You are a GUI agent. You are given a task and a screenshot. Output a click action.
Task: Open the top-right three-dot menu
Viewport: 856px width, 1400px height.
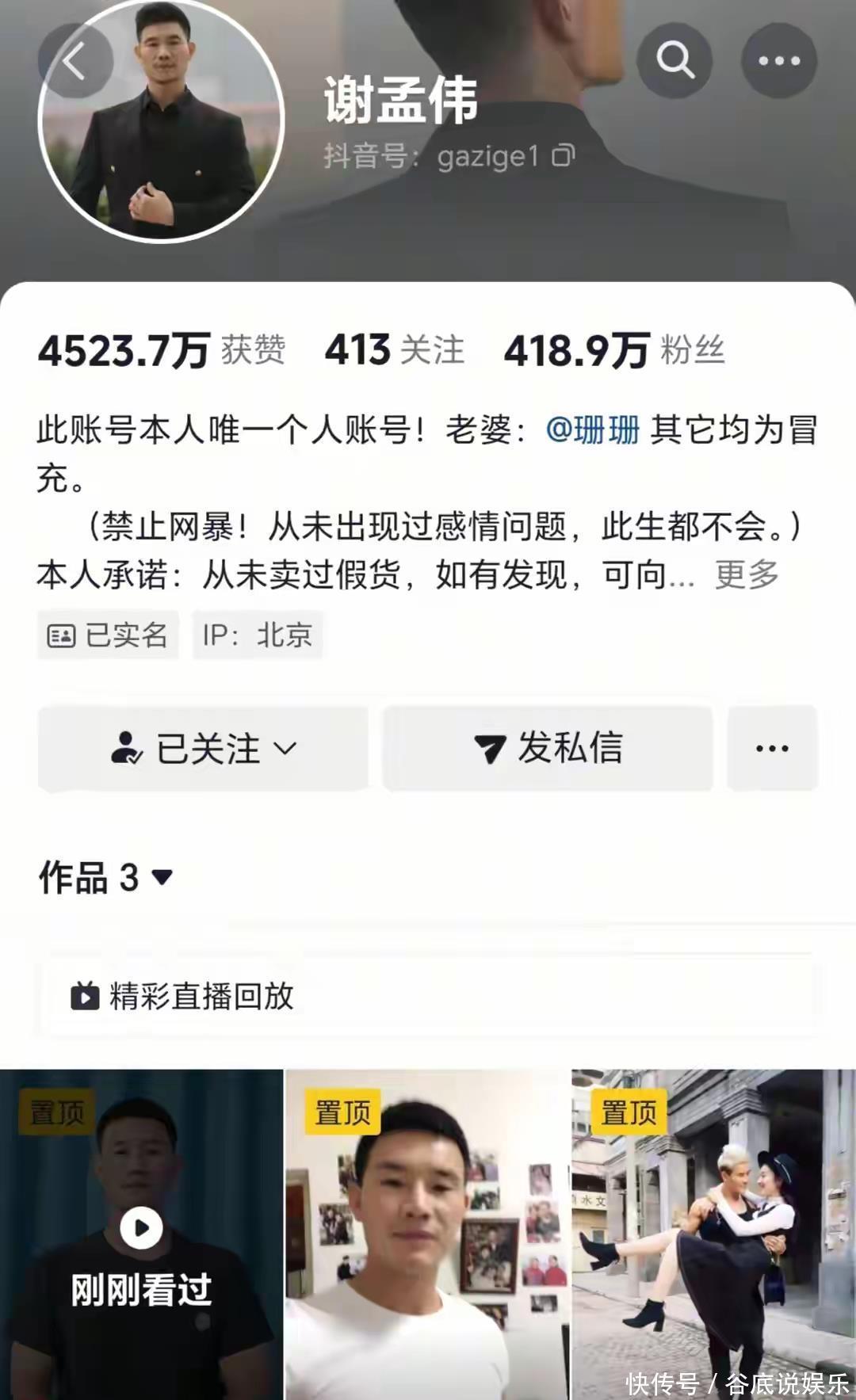[x=778, y=61]
